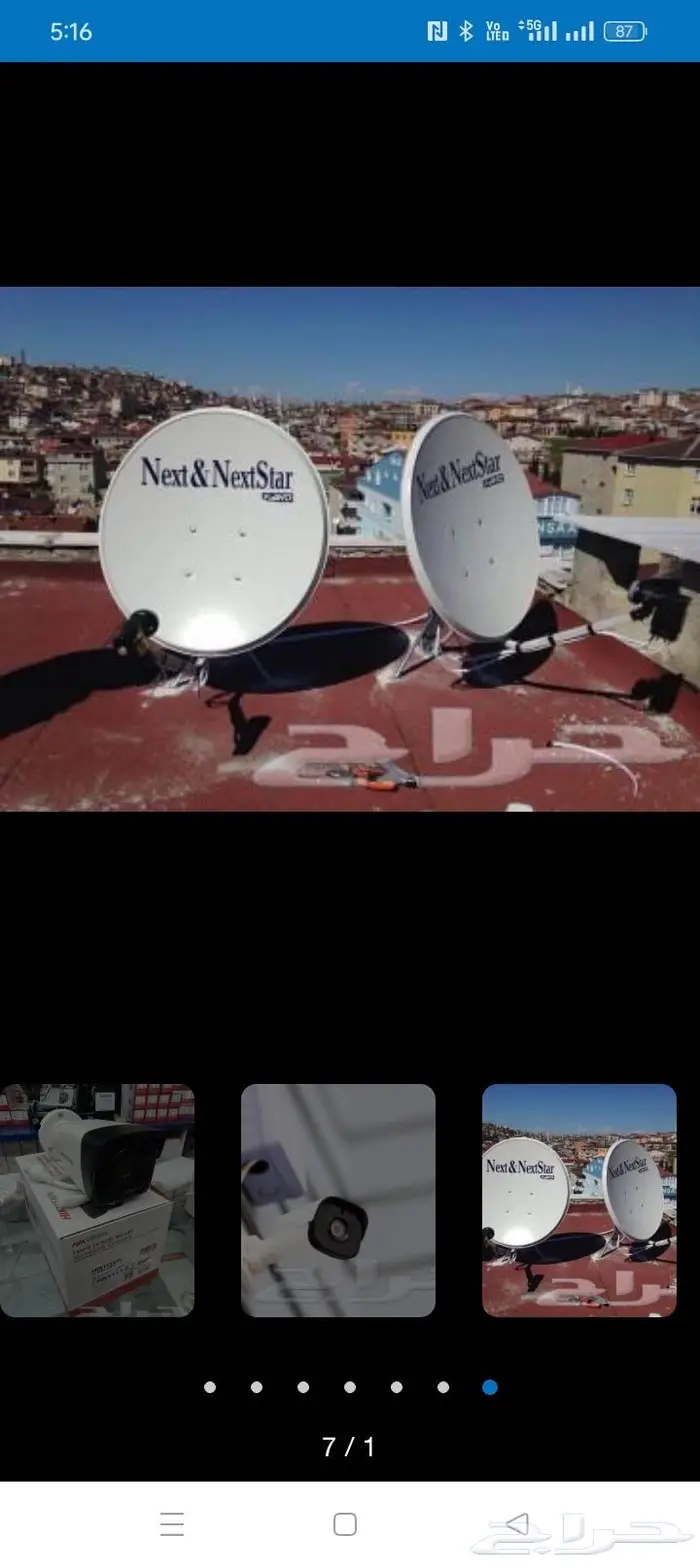Jump to the first page indicator dot
Viewport: 700px width, 1567px height.
click(210, 1387)
